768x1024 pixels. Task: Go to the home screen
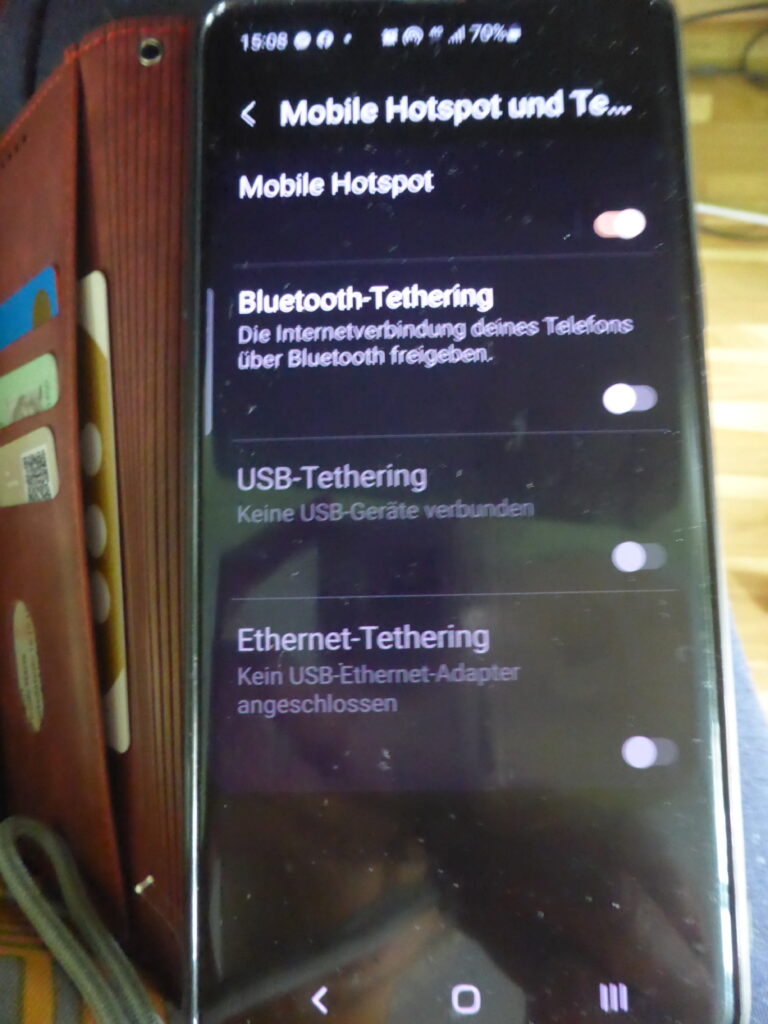click(465, 997)
